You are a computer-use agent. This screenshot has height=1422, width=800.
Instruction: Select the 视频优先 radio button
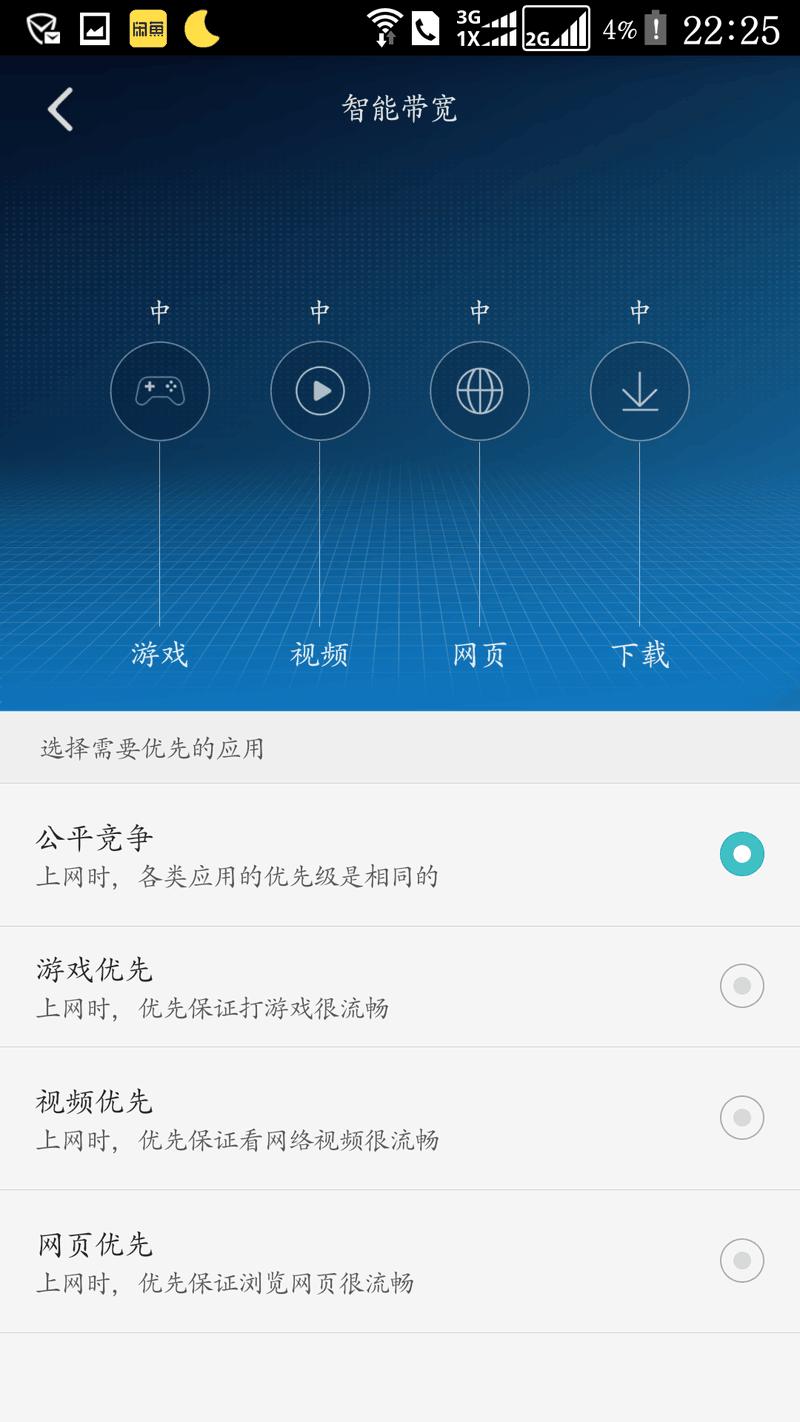click(x=741, y=1118)
